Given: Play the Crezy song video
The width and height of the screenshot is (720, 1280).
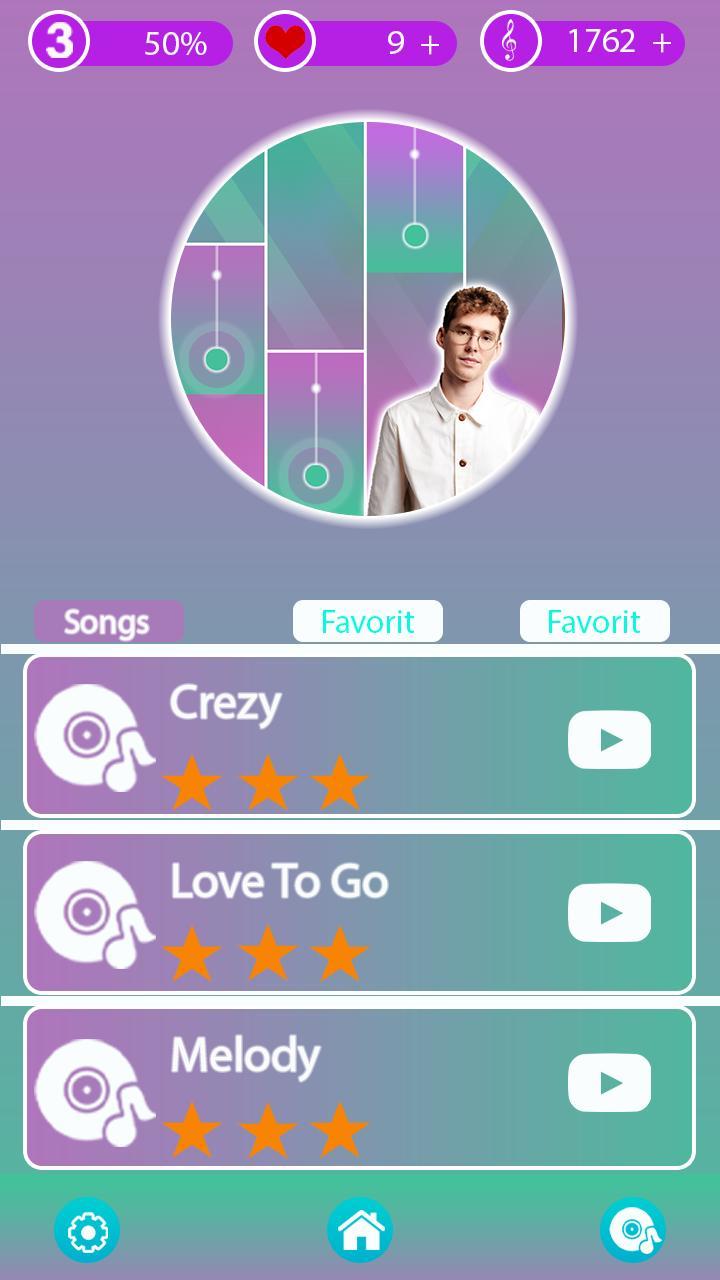Looking at the screenshot, I should coord(609,738).
